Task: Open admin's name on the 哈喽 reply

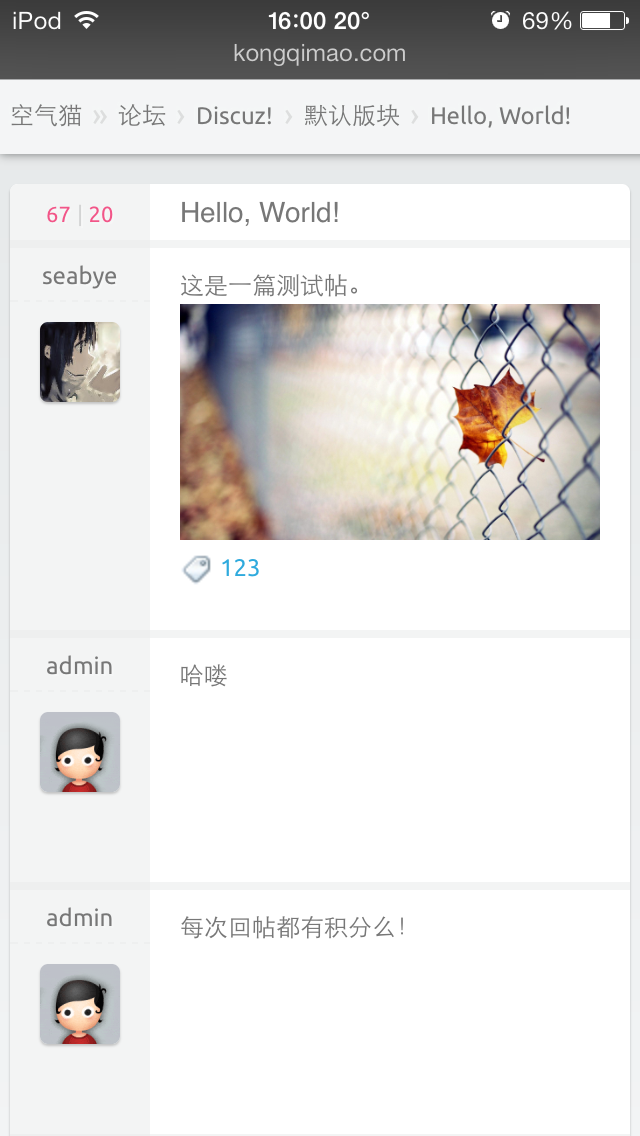Action: [79, 666]
